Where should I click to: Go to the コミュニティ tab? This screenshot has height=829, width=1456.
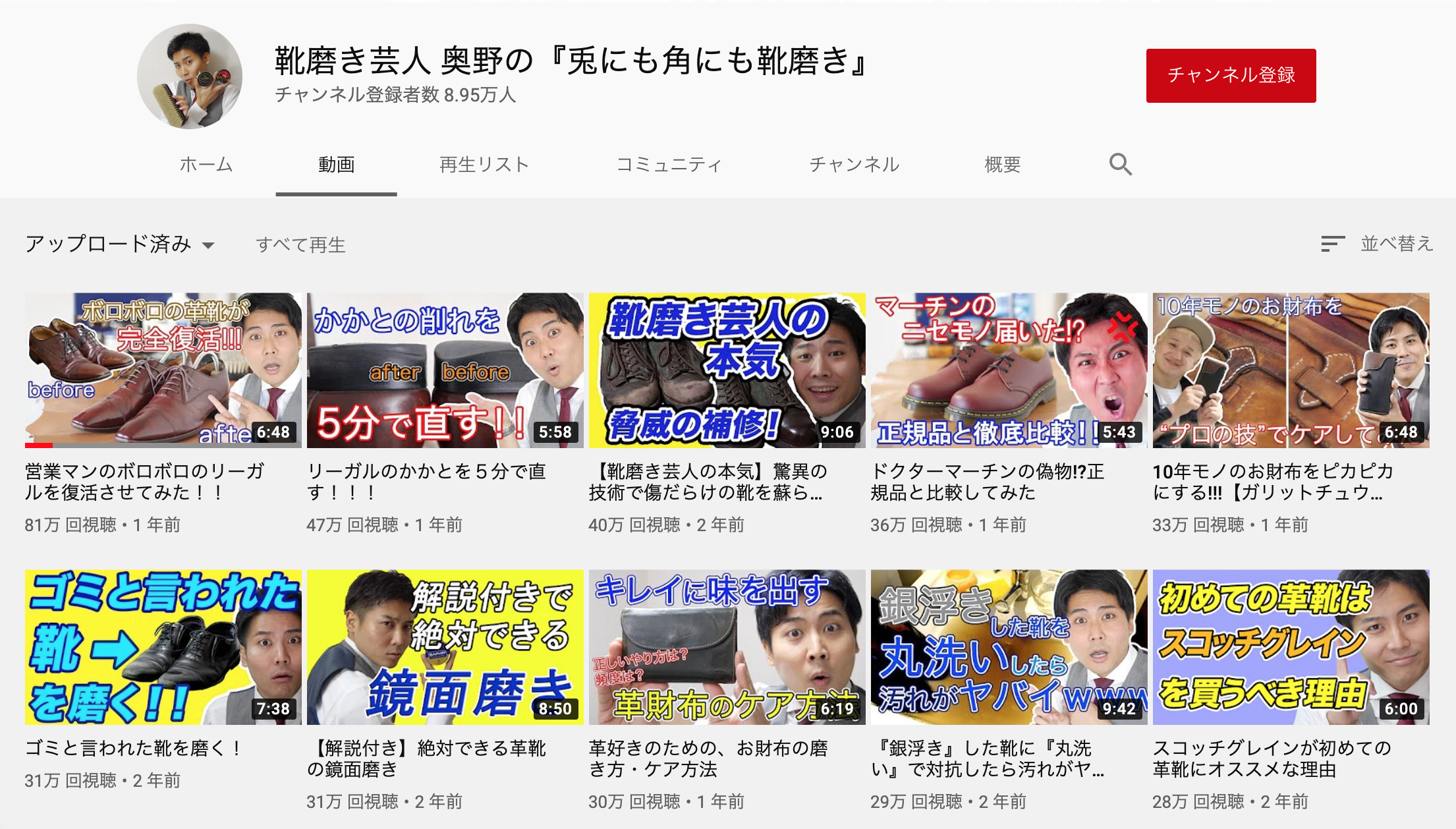pos(669,164)
